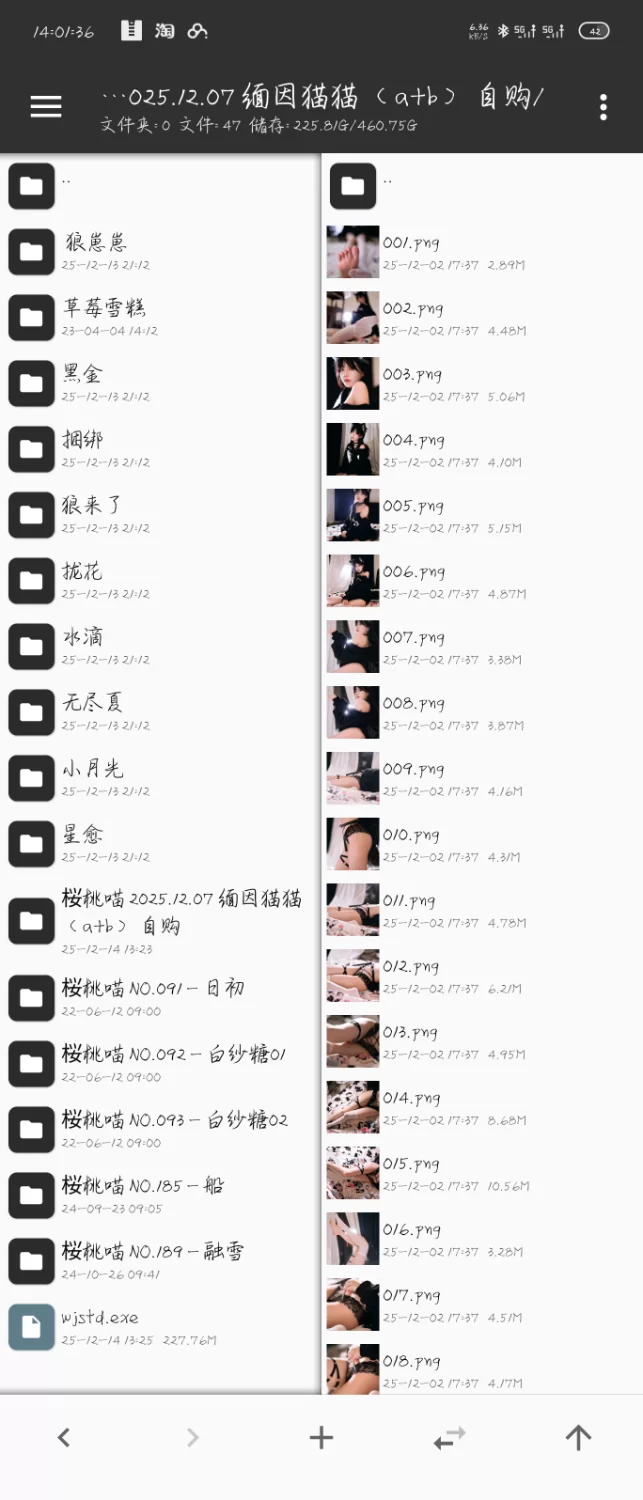Image resolution: width=643 pixels, height=1500 pixels.
Task: Open the three-dot overflow menu
Action: coord(602,107)
